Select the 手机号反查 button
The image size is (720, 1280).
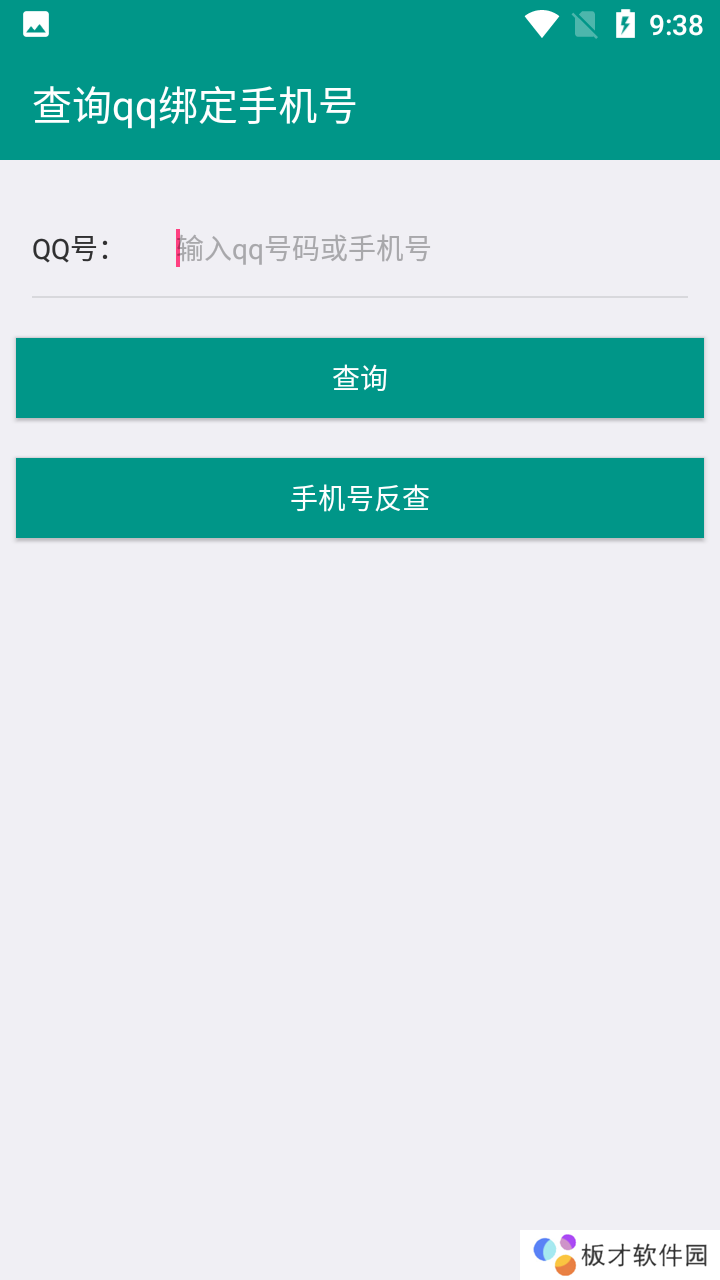[360, 498]
